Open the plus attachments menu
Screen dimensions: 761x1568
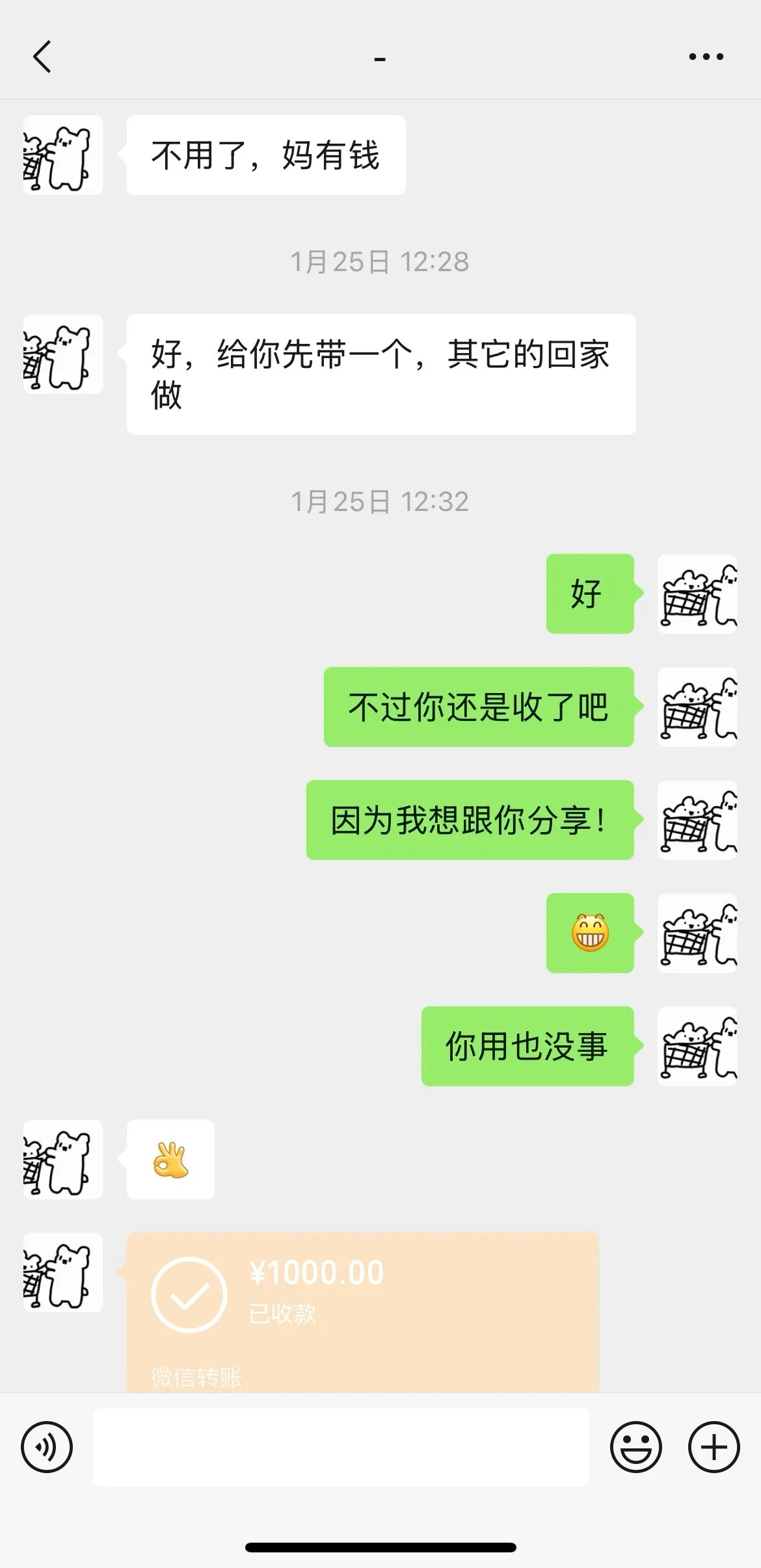pos(714,1447)
